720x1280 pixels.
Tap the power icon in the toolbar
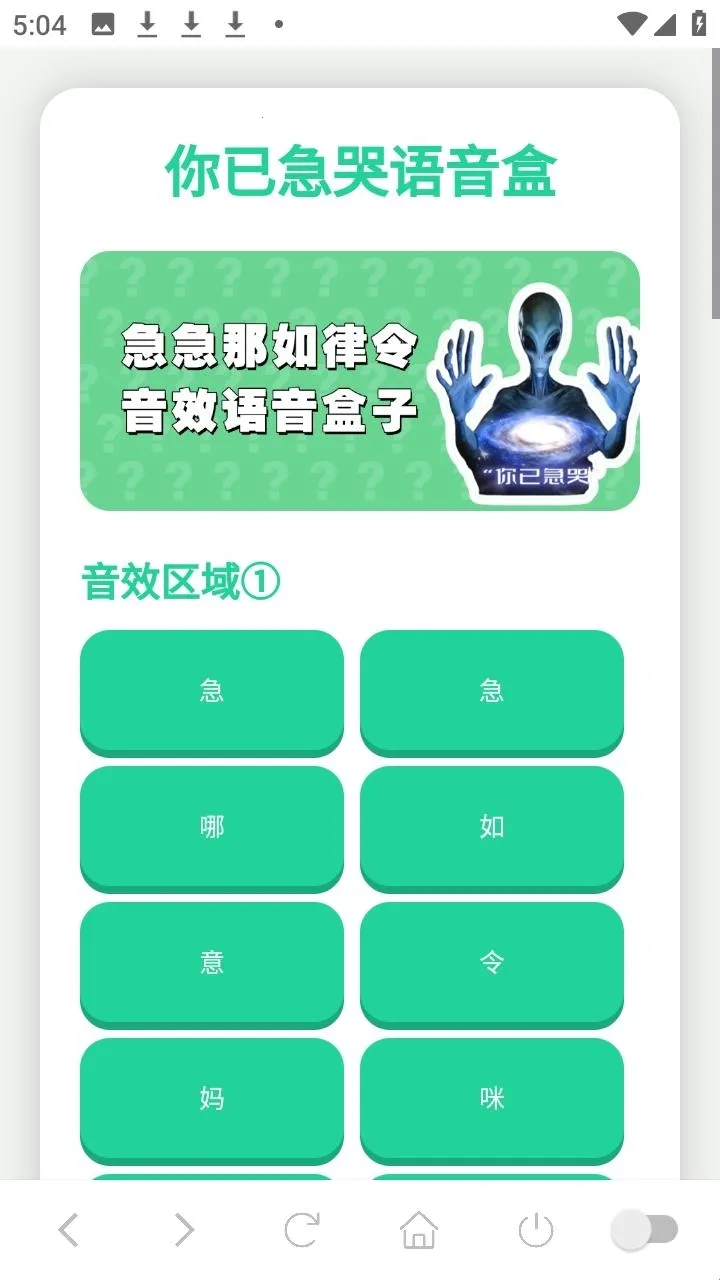pyautogui.click(x=535, y=1230)
